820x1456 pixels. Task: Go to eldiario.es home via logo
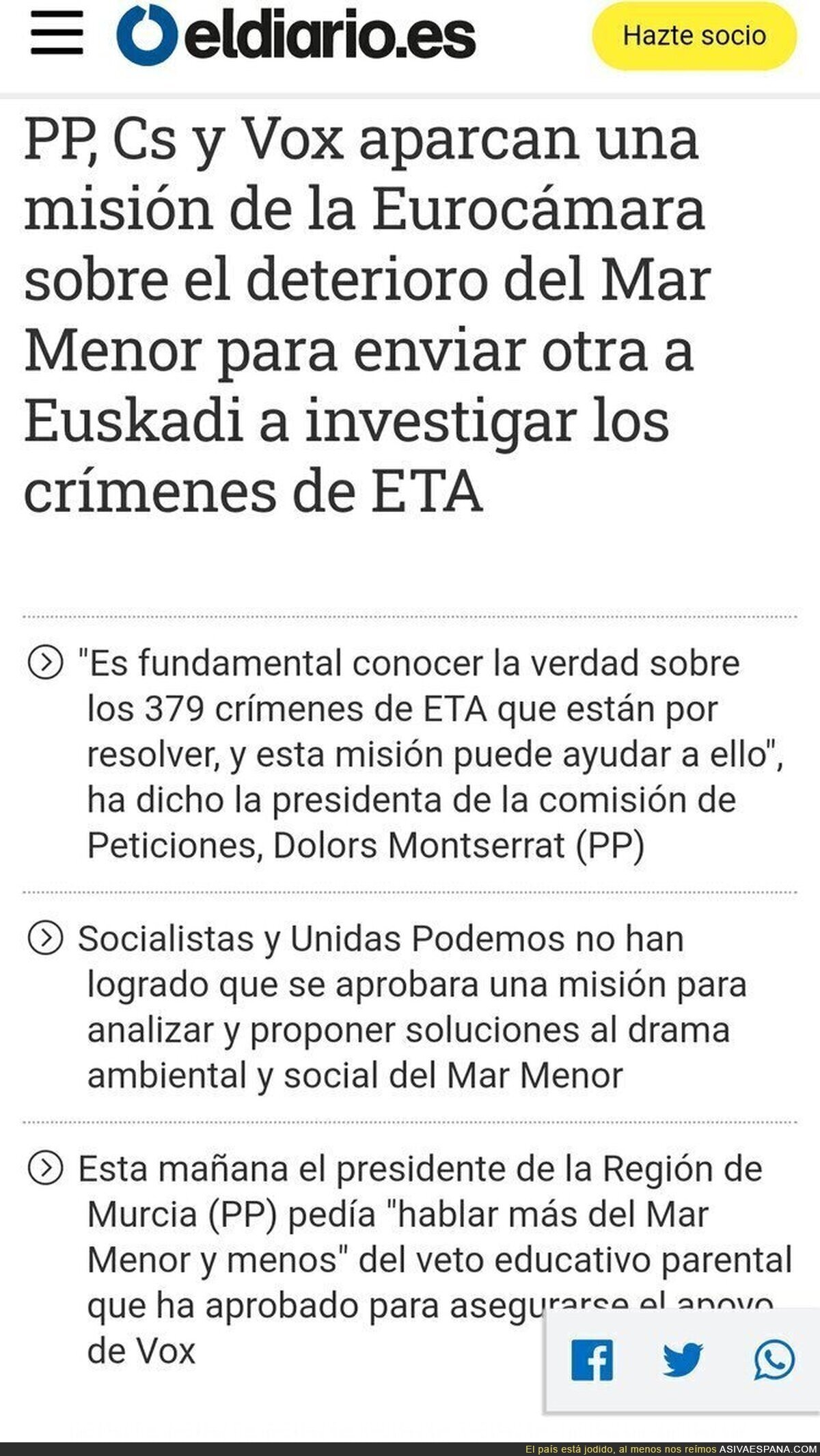(x=296, y=36)
